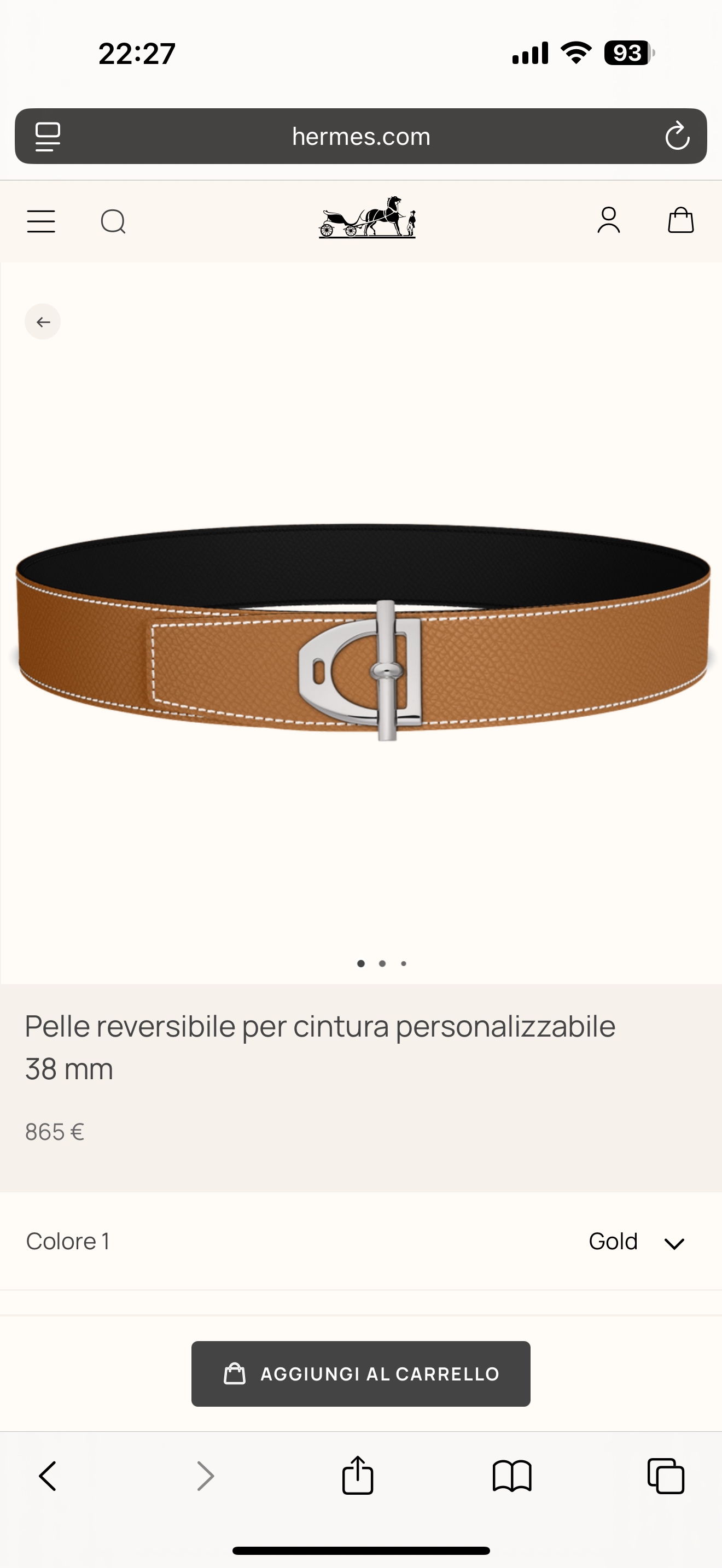
Task: Open the shopping bag
Action: (680, 220)
